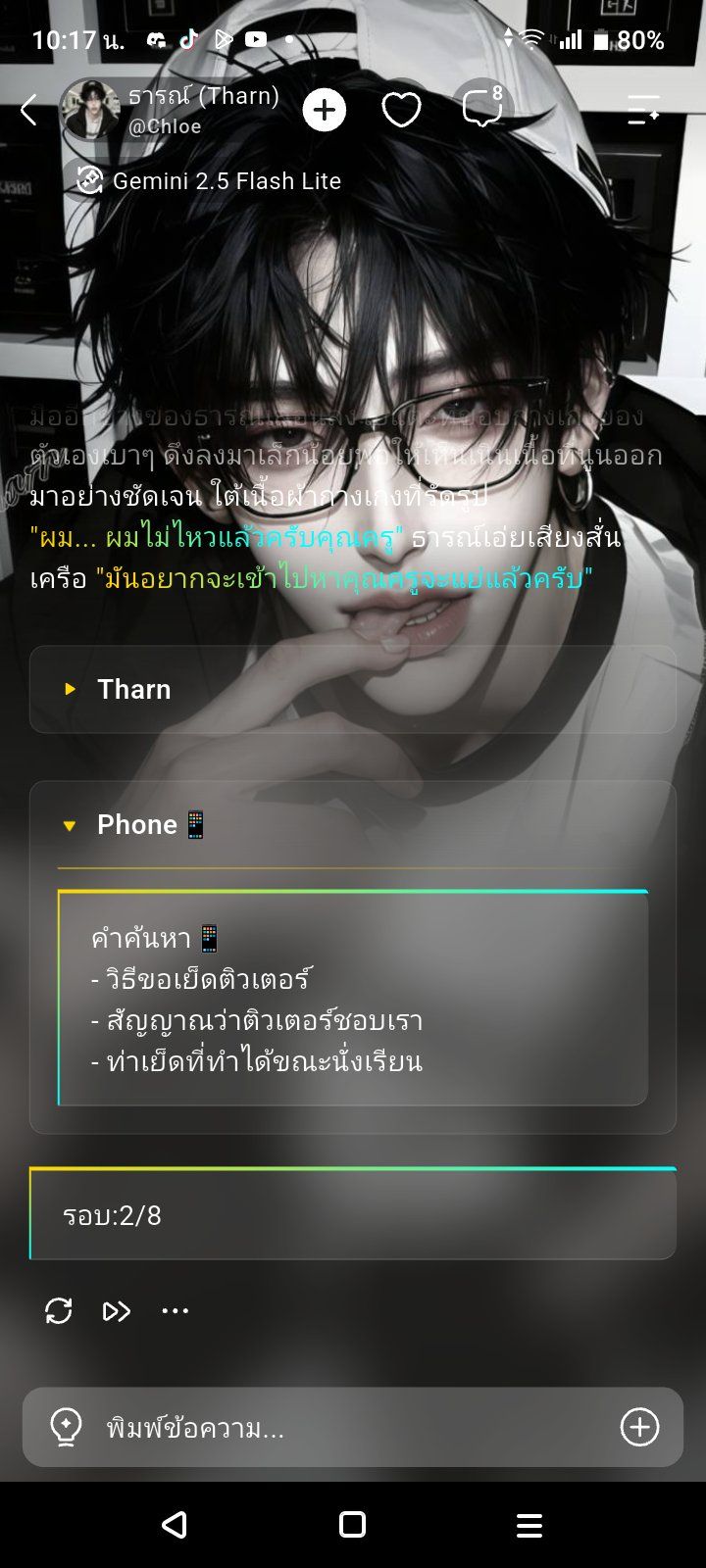Viewport: 706px width, 1568px height.
Task: Open recent apps from navigation bar
Action: tap(529, 1525)
